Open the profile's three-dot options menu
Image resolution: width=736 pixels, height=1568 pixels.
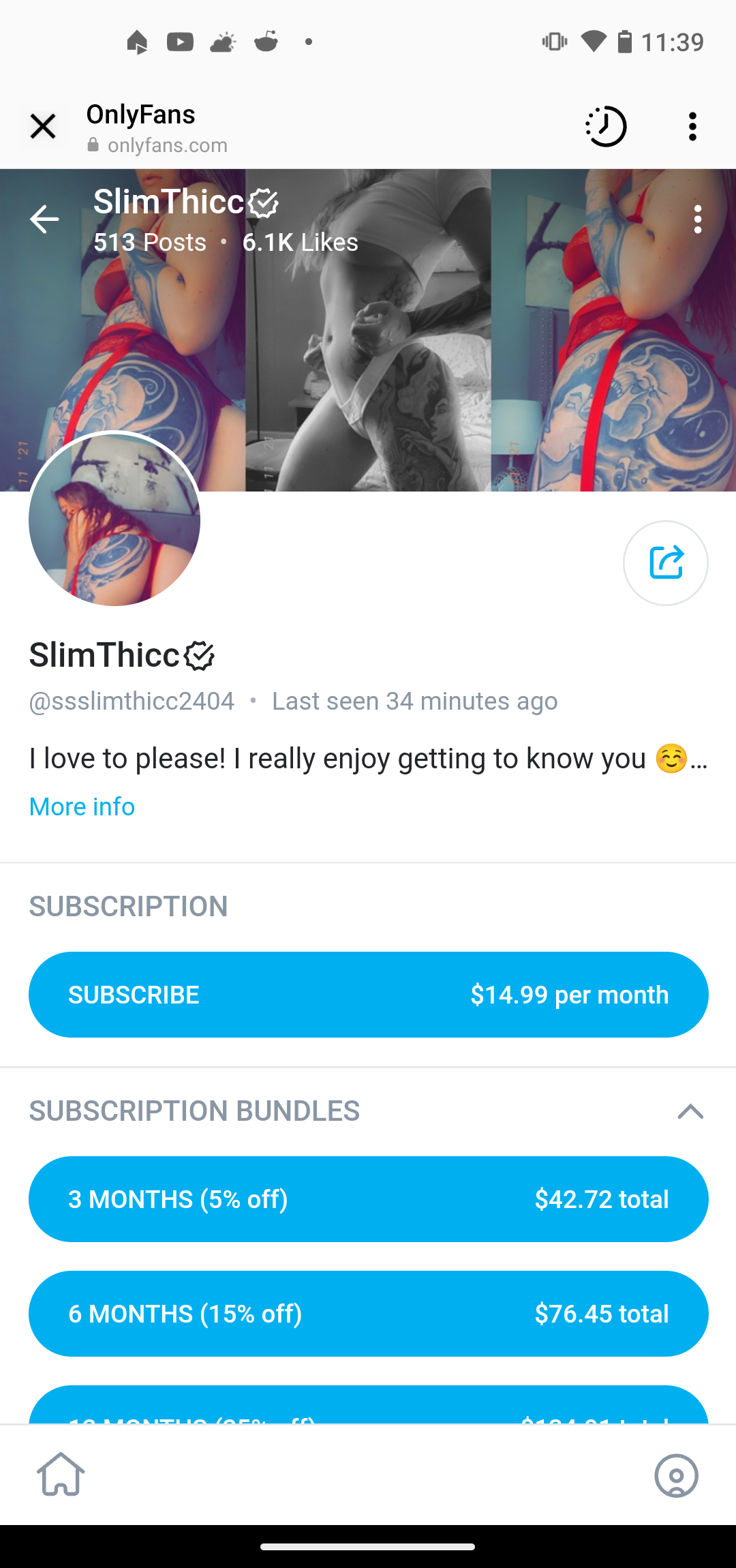coord(697,220)
